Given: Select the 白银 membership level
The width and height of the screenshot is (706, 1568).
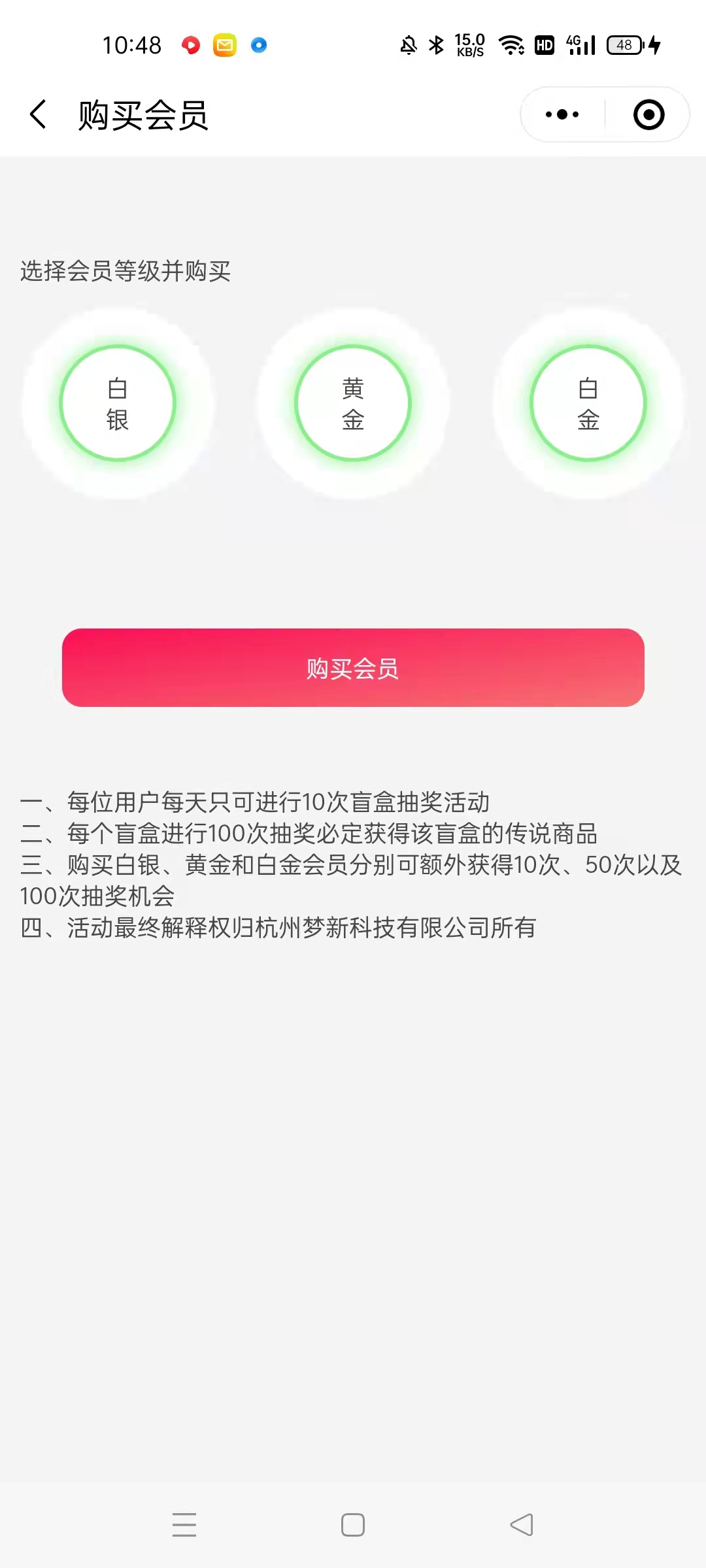Looking at the screenshot, I should [x=118, y=404].
